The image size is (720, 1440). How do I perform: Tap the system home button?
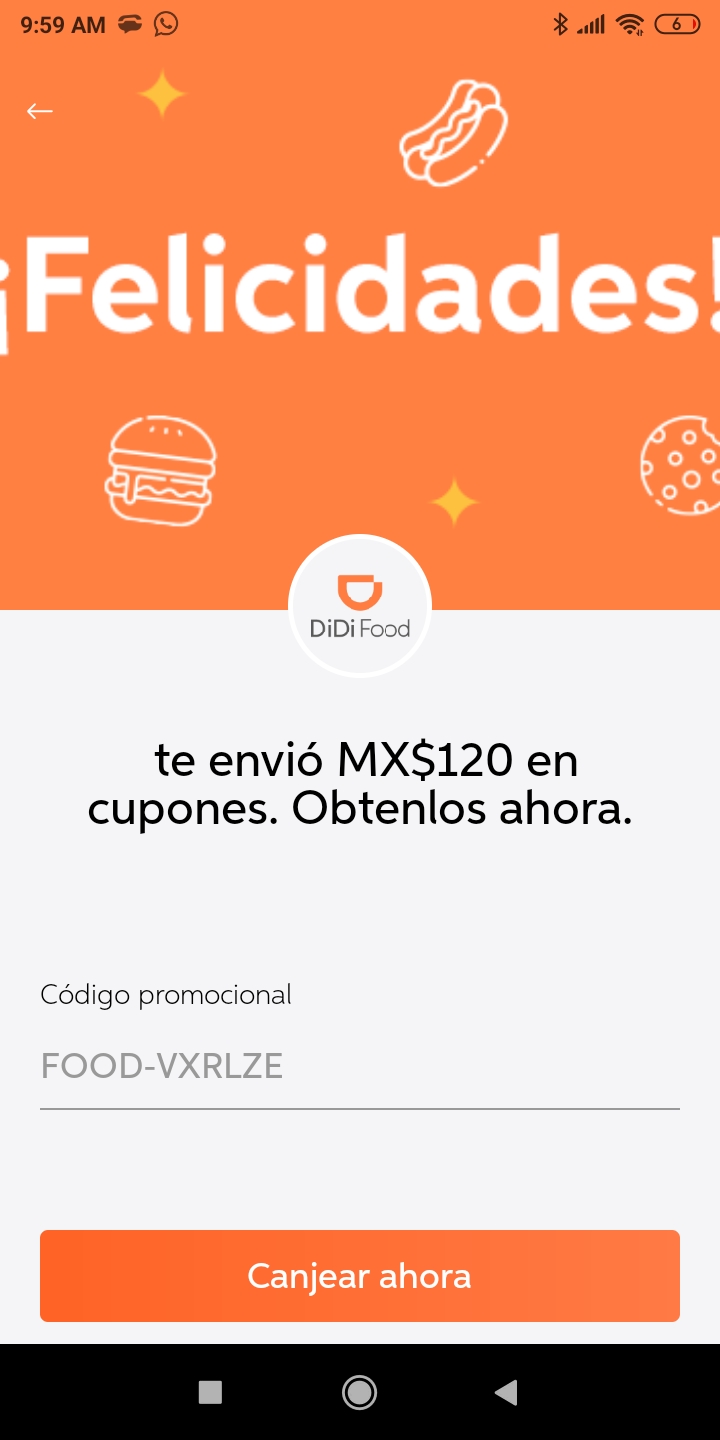pos(359,1392)
